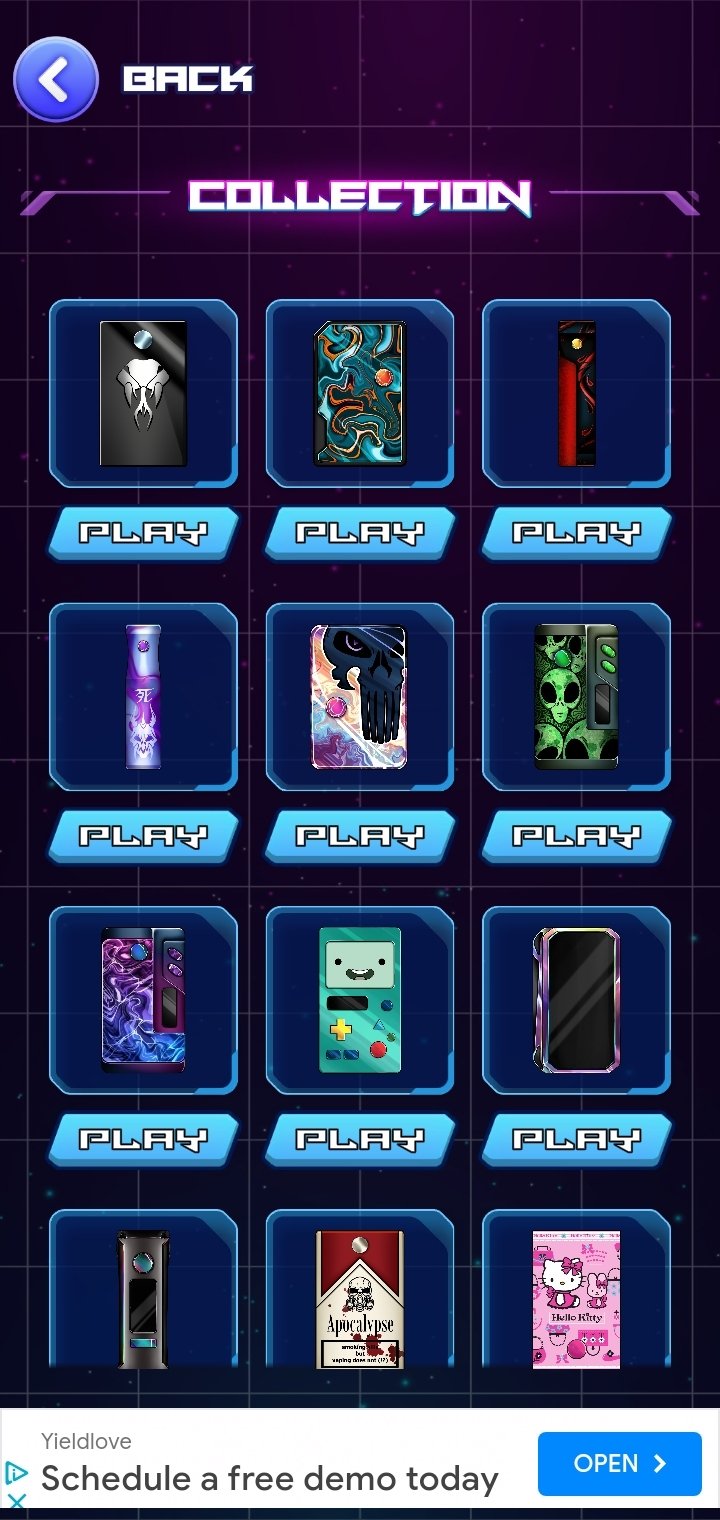The image size is (720, 1520).
Task: Go back using the round arrow button
Action: click(x=56, y=79)
